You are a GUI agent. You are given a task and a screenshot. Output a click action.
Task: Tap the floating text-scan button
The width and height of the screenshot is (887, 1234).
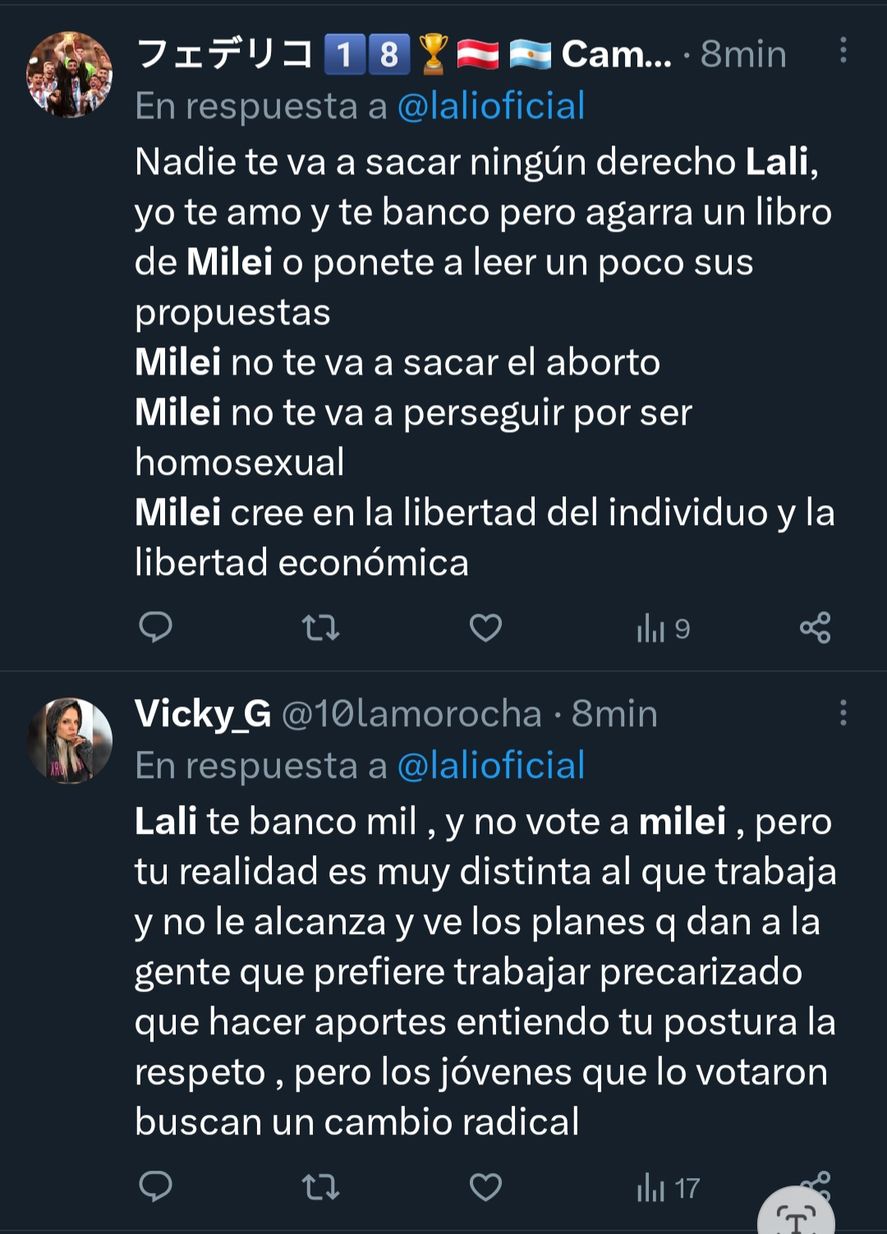coord(798,1216)
